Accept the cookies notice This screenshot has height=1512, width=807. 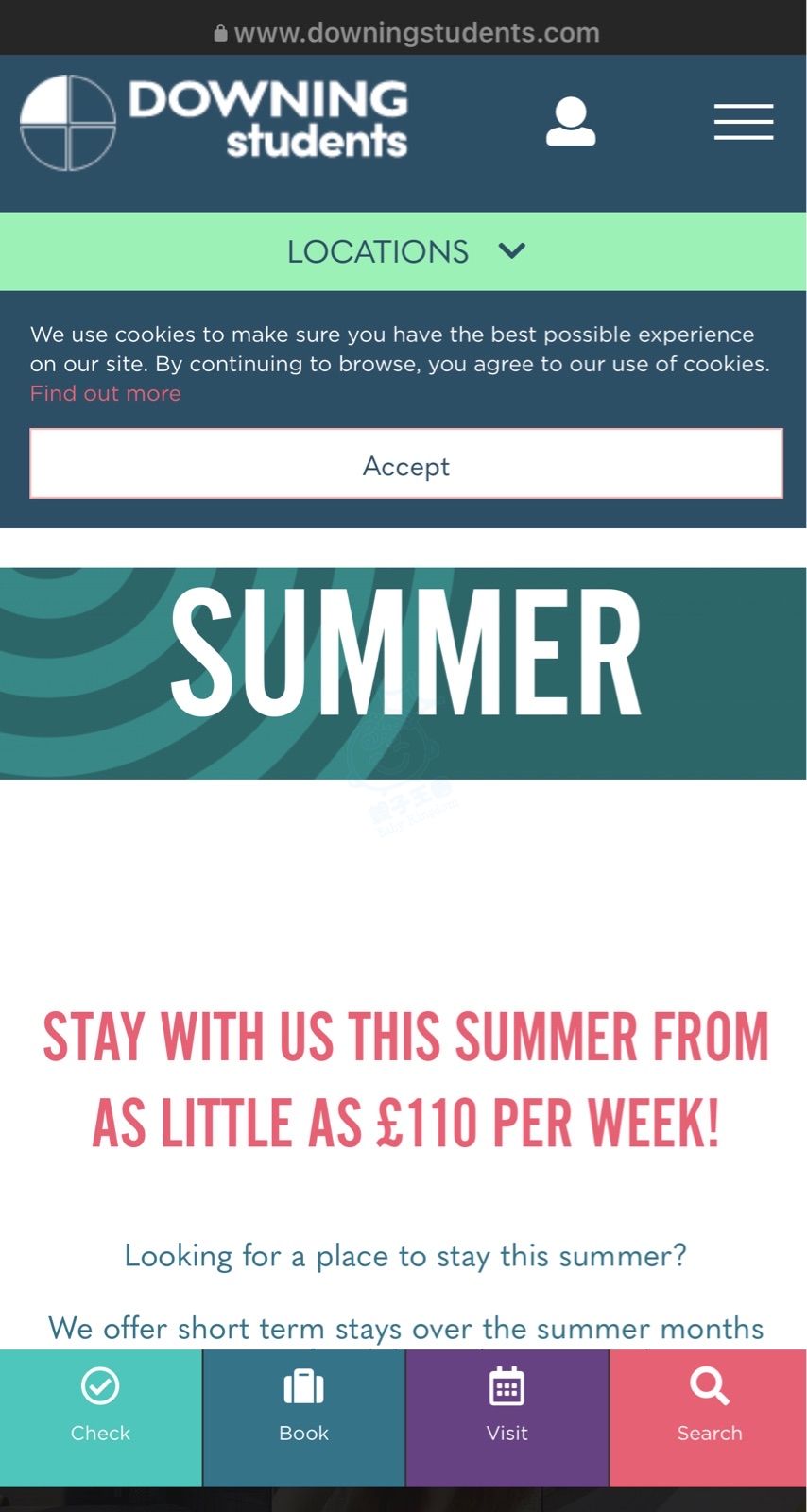coord(405,464)
